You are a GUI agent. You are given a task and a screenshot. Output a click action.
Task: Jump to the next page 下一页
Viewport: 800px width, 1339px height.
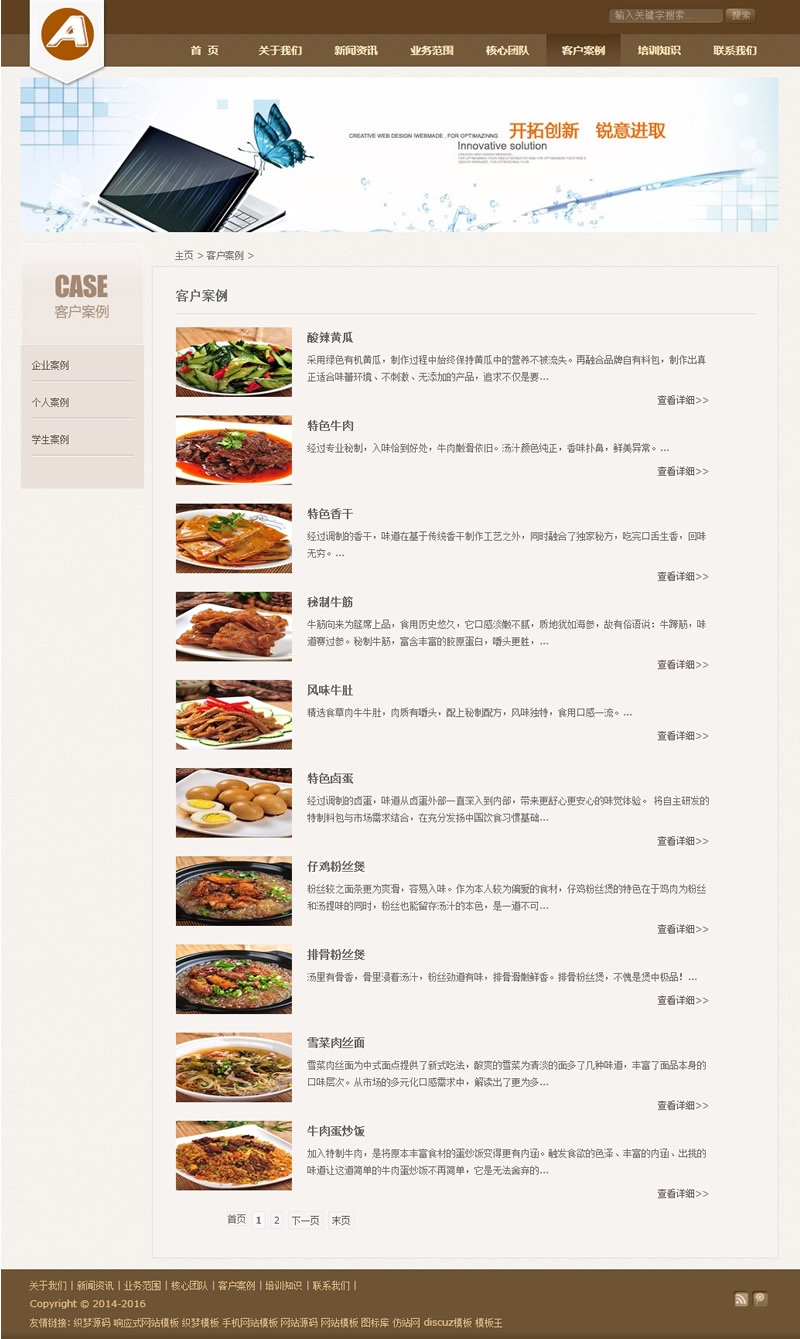[x=305, y=1220]
